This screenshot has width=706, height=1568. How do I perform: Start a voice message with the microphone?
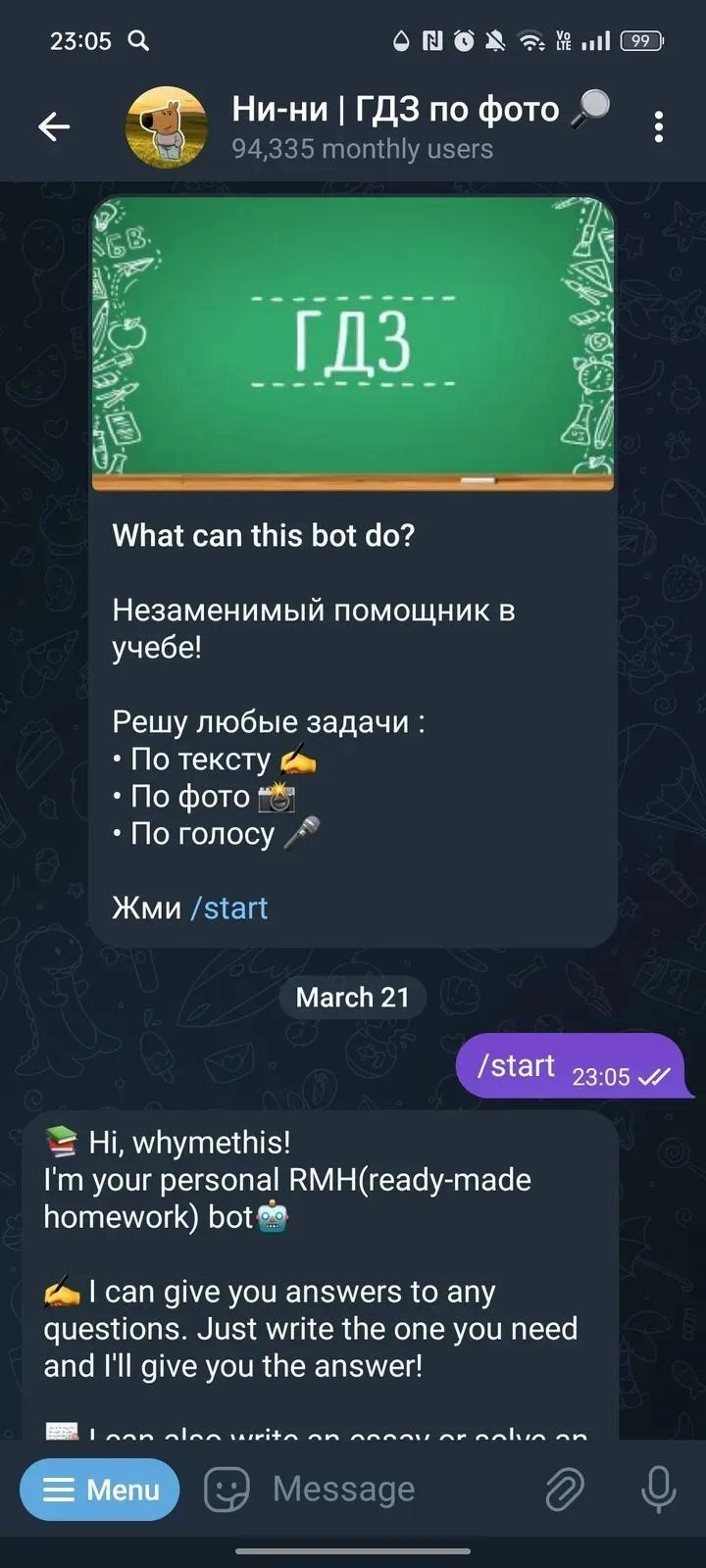point(658,1490)
